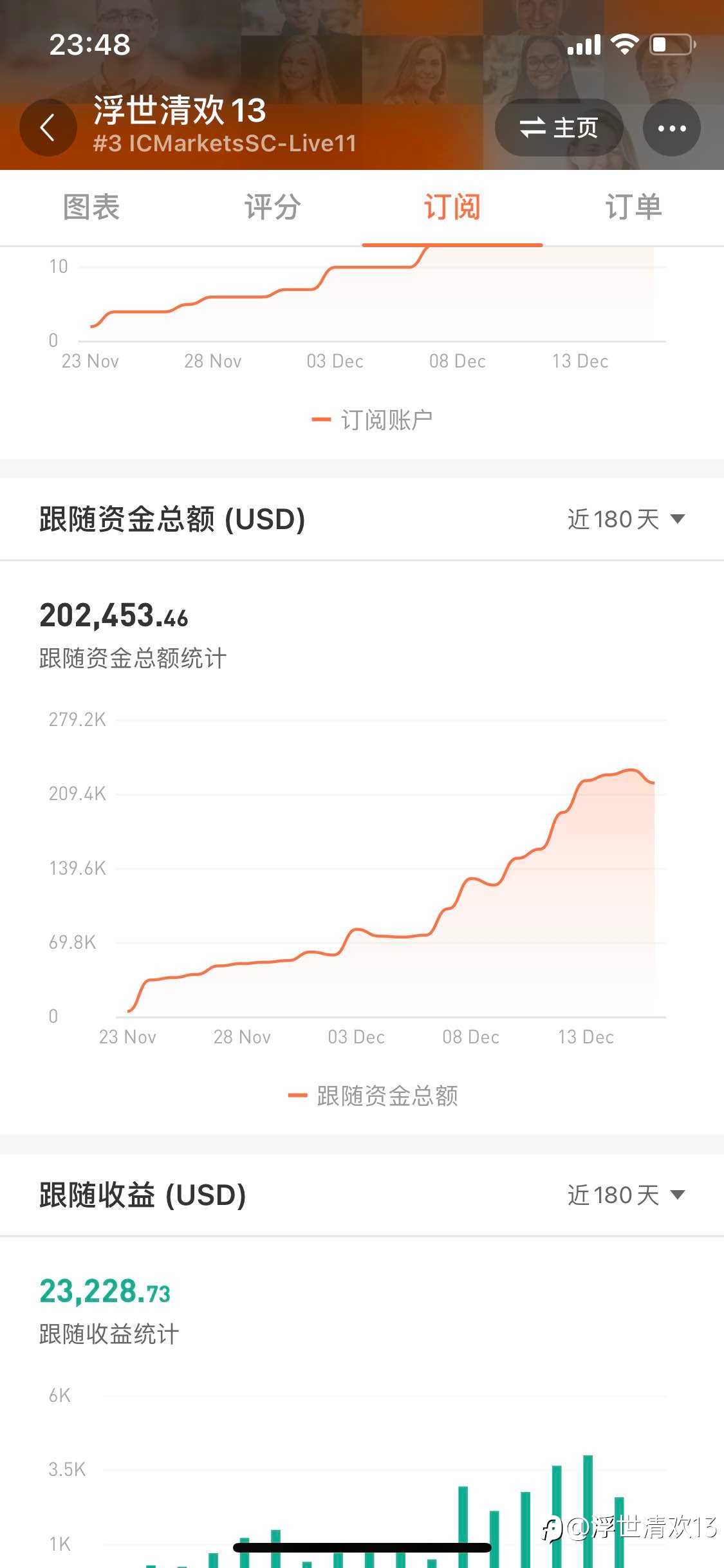Image resolution: width=724 pixels, height=1568 pixels.
Task: Open the 订单 tab
Action: pos(633,207)
